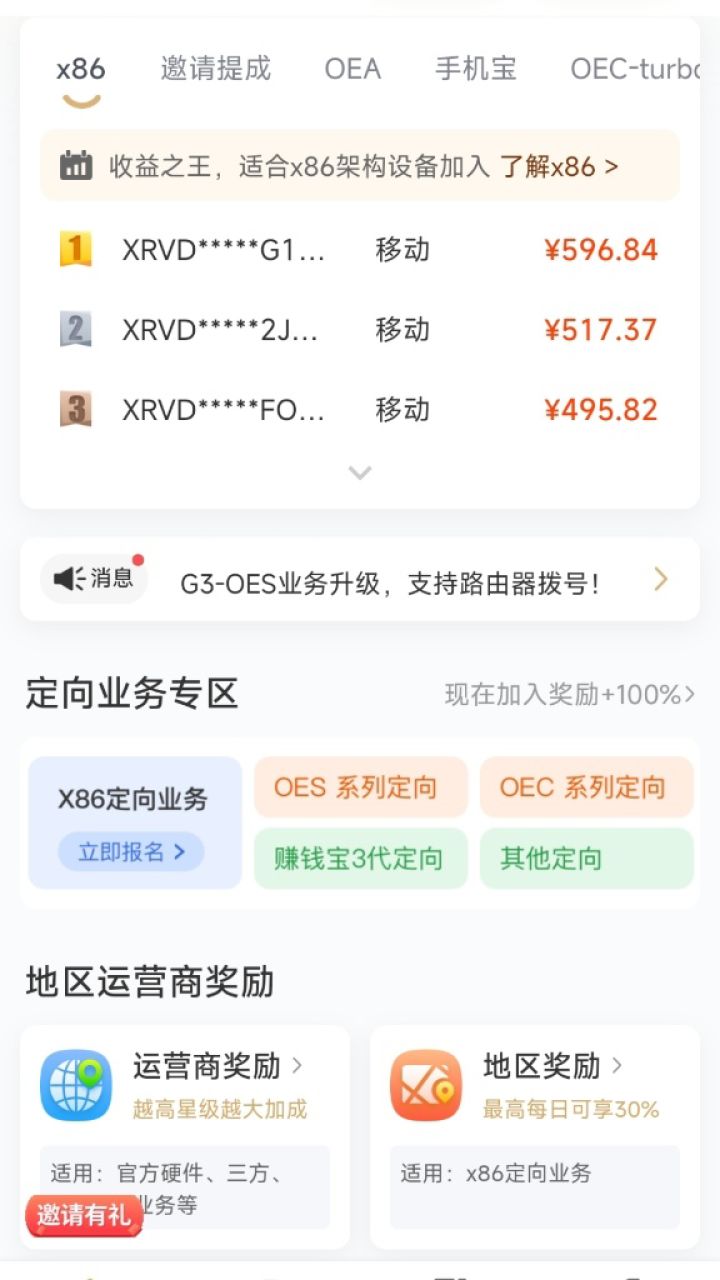Viewport: 720px width, 1280px height.
Task: Expand the earnings ranking list chevron
Action: click(x=359, y=471)
